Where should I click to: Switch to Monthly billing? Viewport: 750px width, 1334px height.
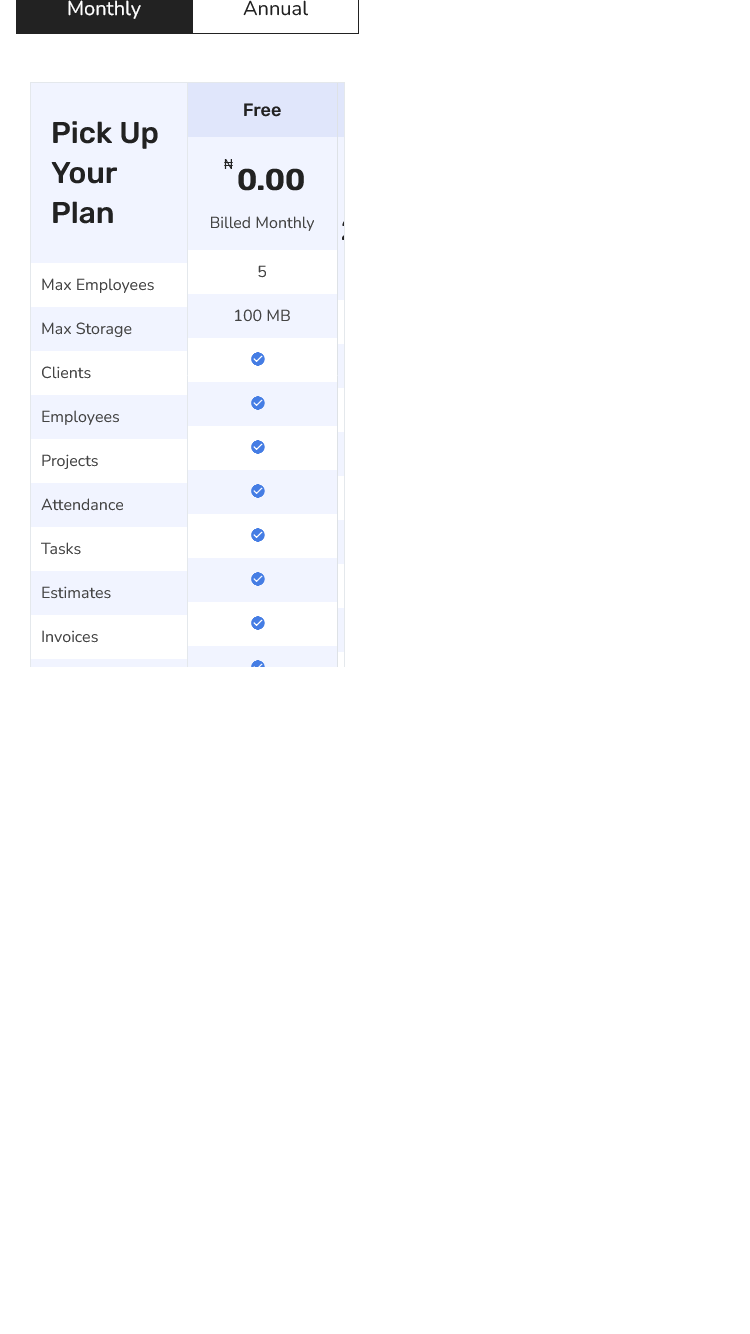point(104,14)
